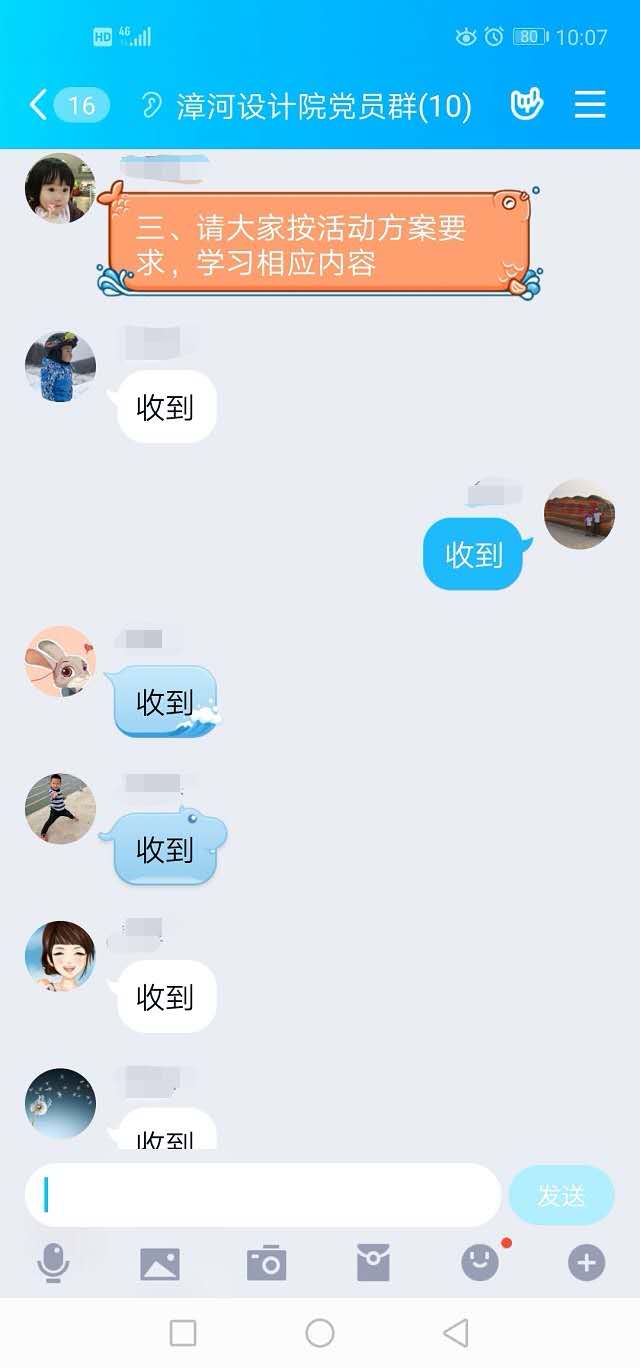This screenshot has height=1368, width=640.
Task: Open profile of the orange-banner message sender
Action: (60, 188)
